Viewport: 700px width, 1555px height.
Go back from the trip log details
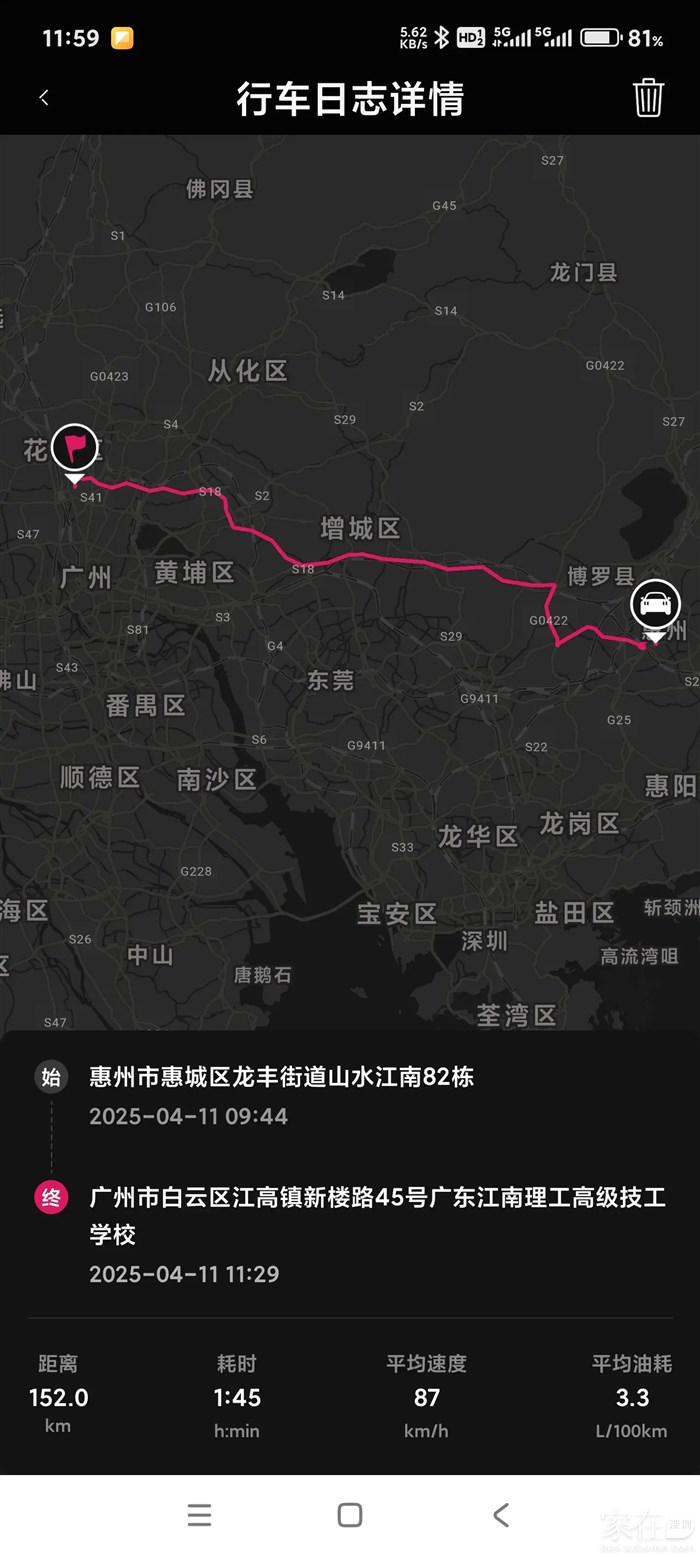click(x=44, y=98)
